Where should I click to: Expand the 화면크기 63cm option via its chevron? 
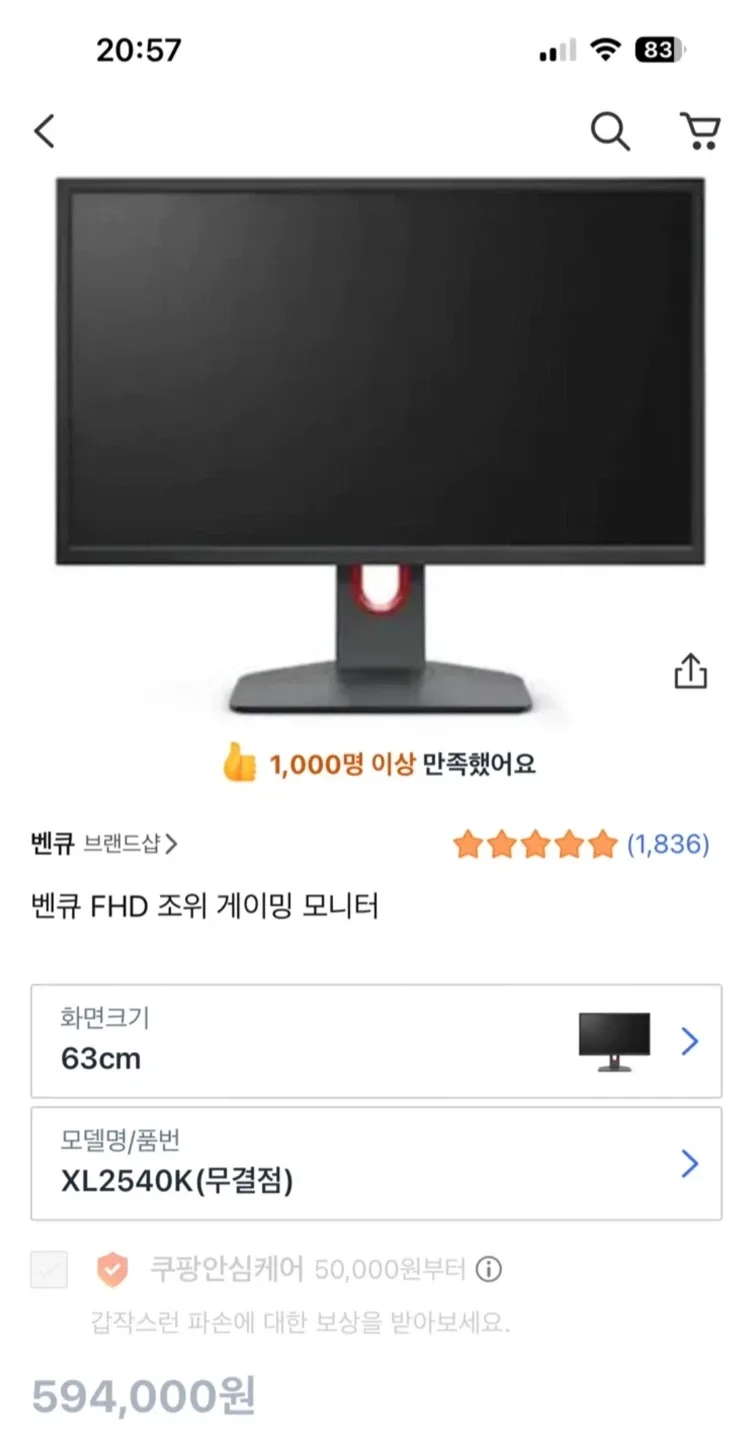pos(689,1042)
